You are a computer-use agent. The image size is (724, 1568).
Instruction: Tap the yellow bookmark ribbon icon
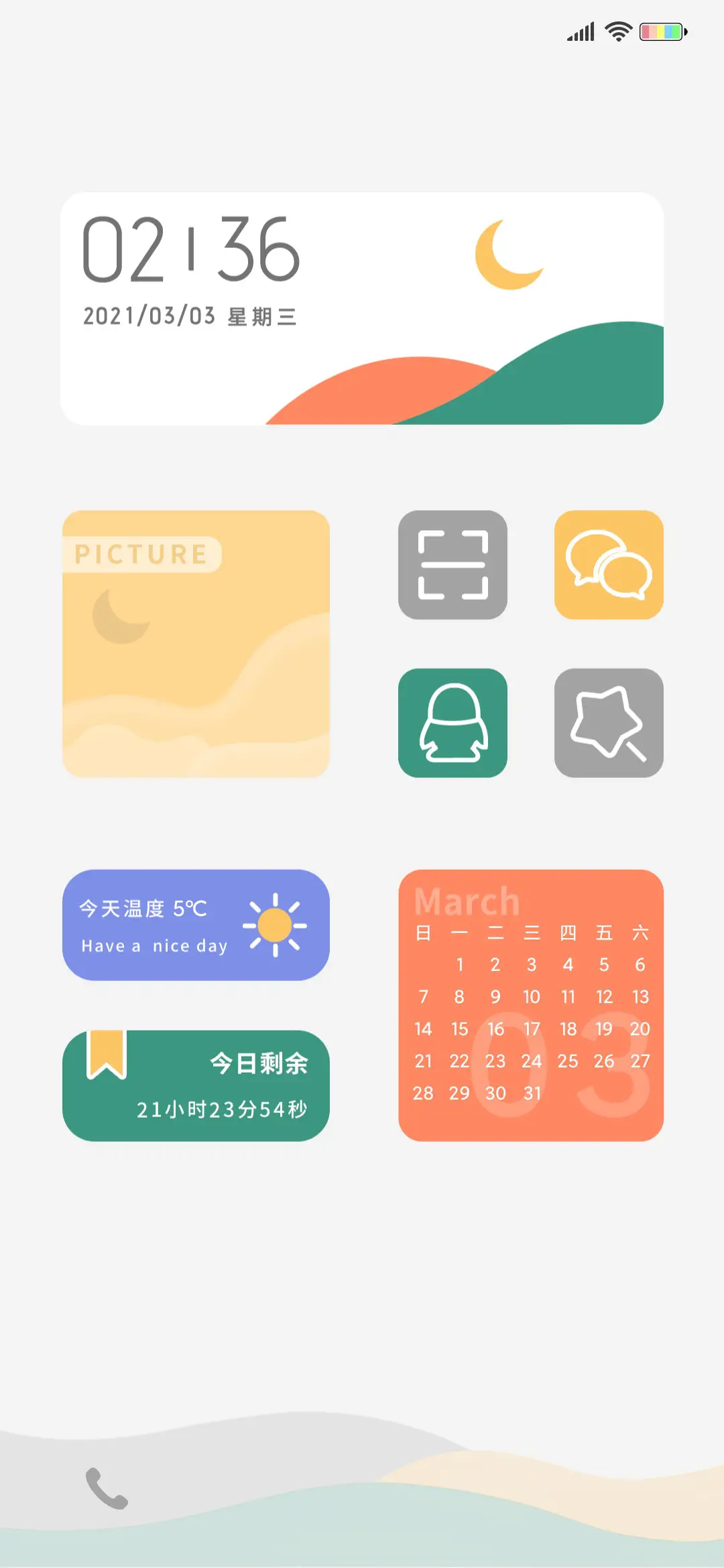[x=106, y=1054]
